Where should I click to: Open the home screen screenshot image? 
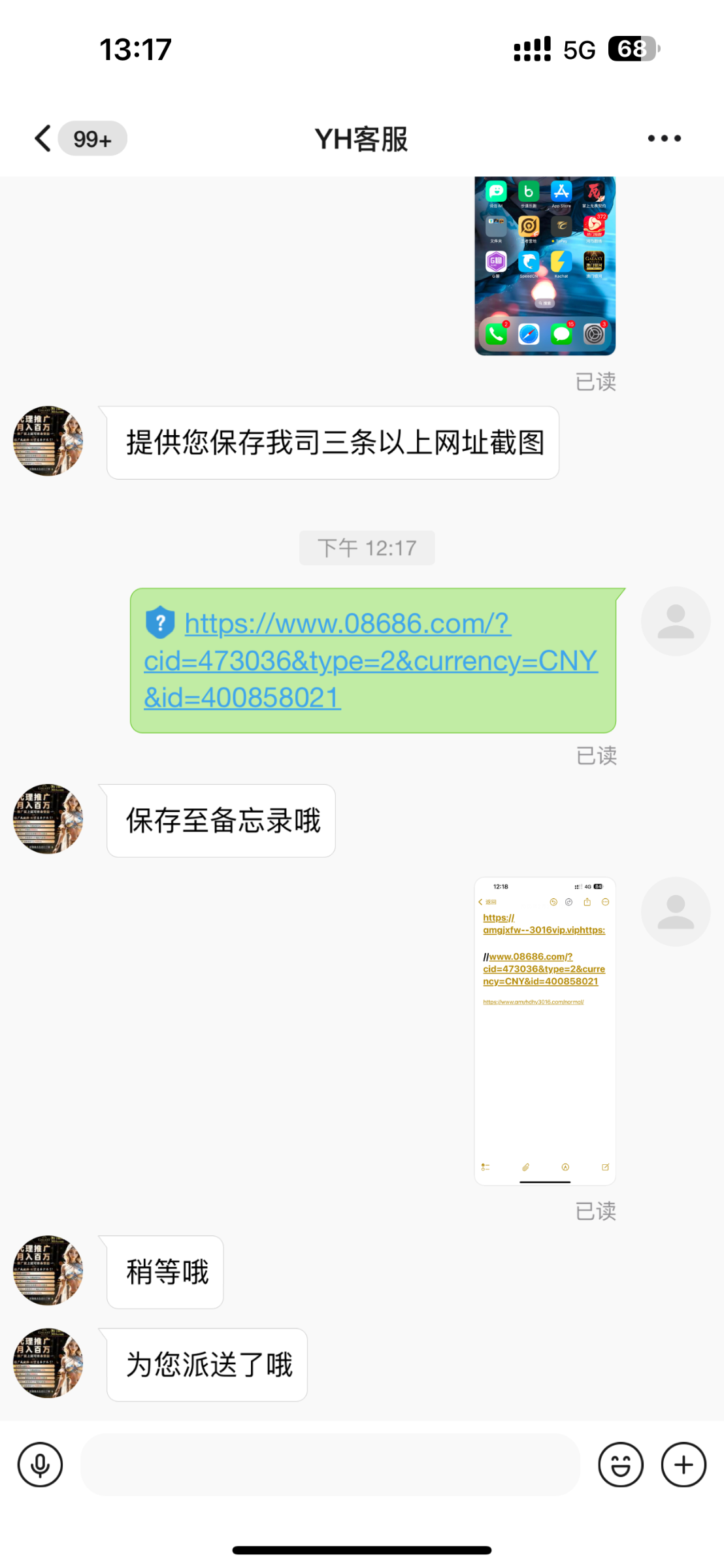[x=544, y=266]
